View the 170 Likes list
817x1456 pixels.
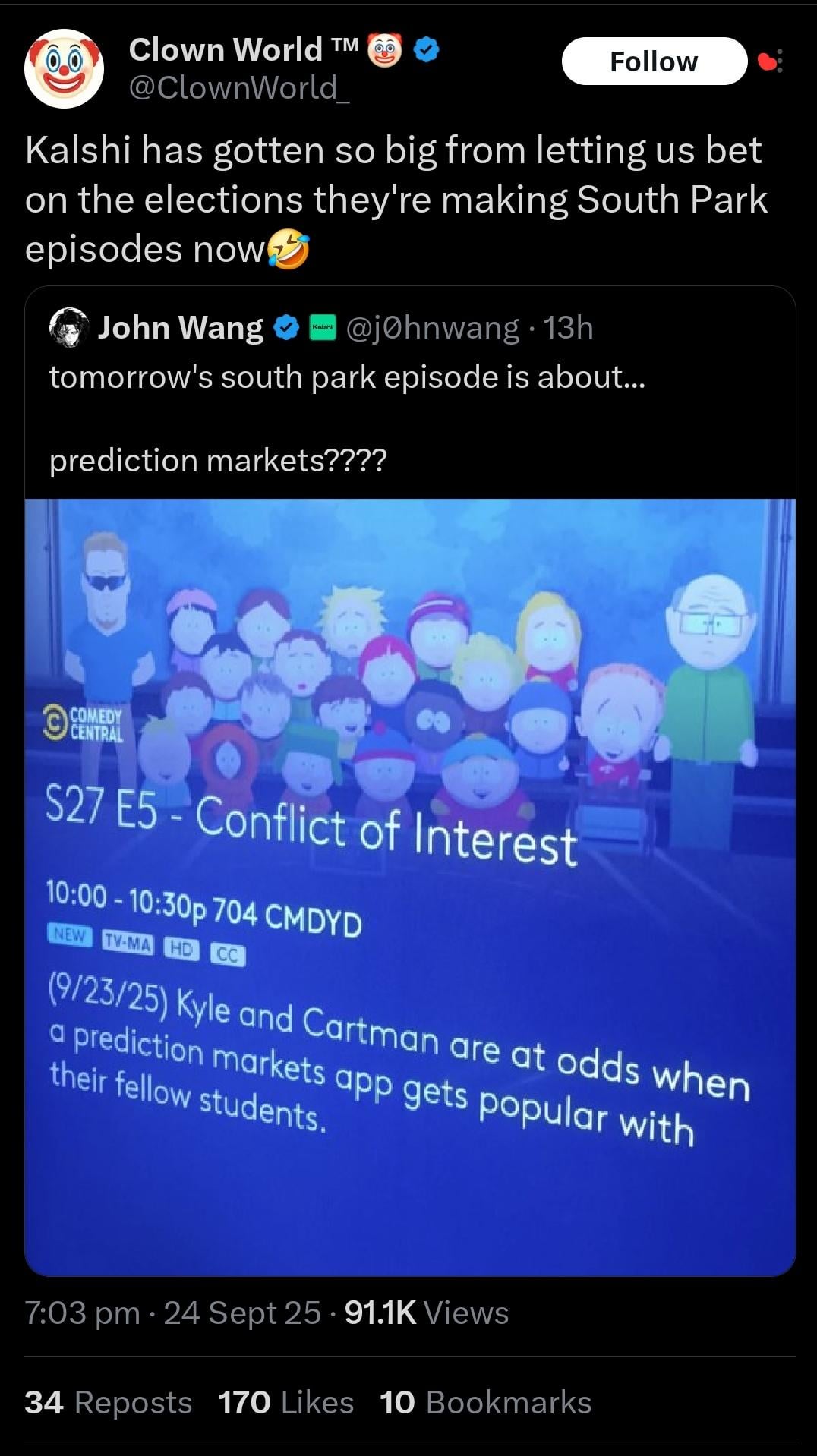pos(285,1402)
